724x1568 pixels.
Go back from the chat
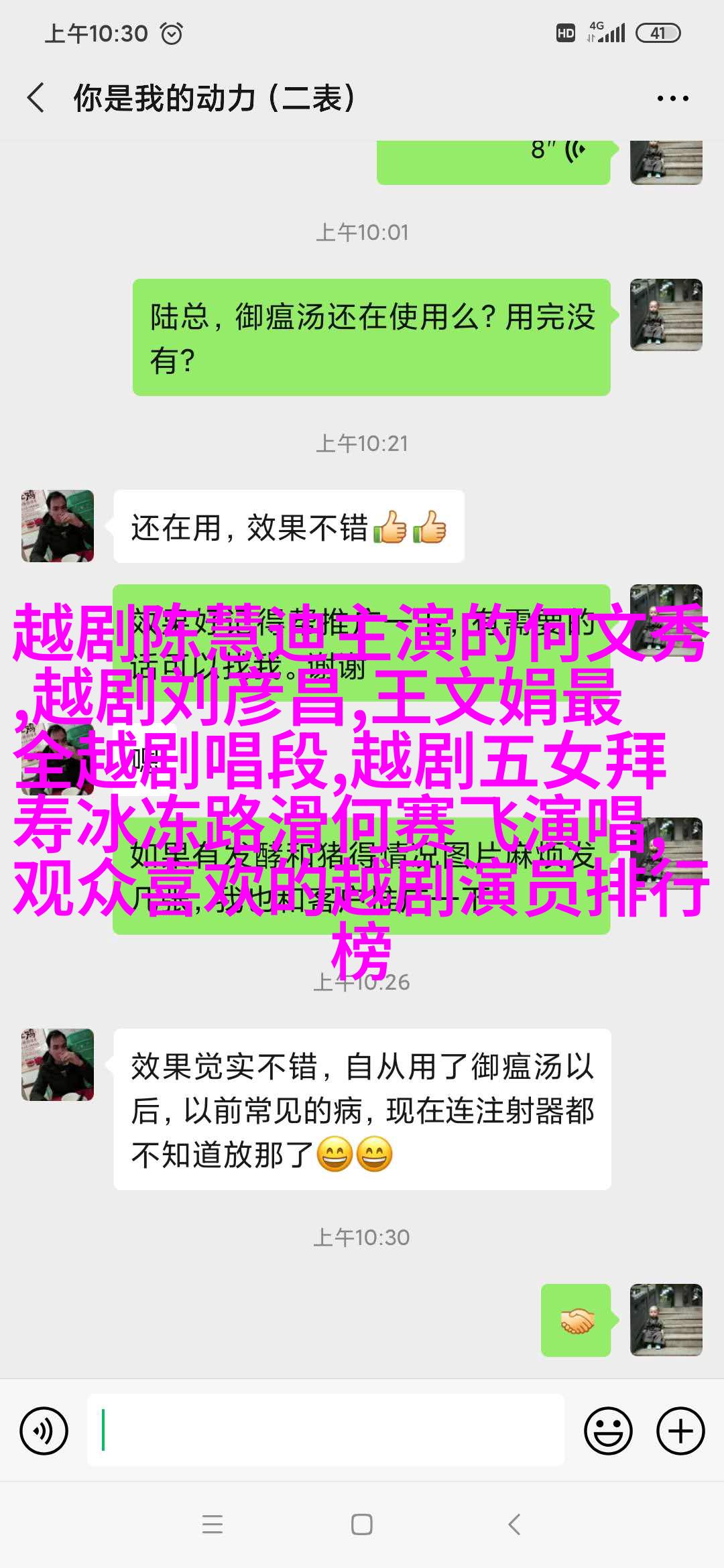[36, 99]
